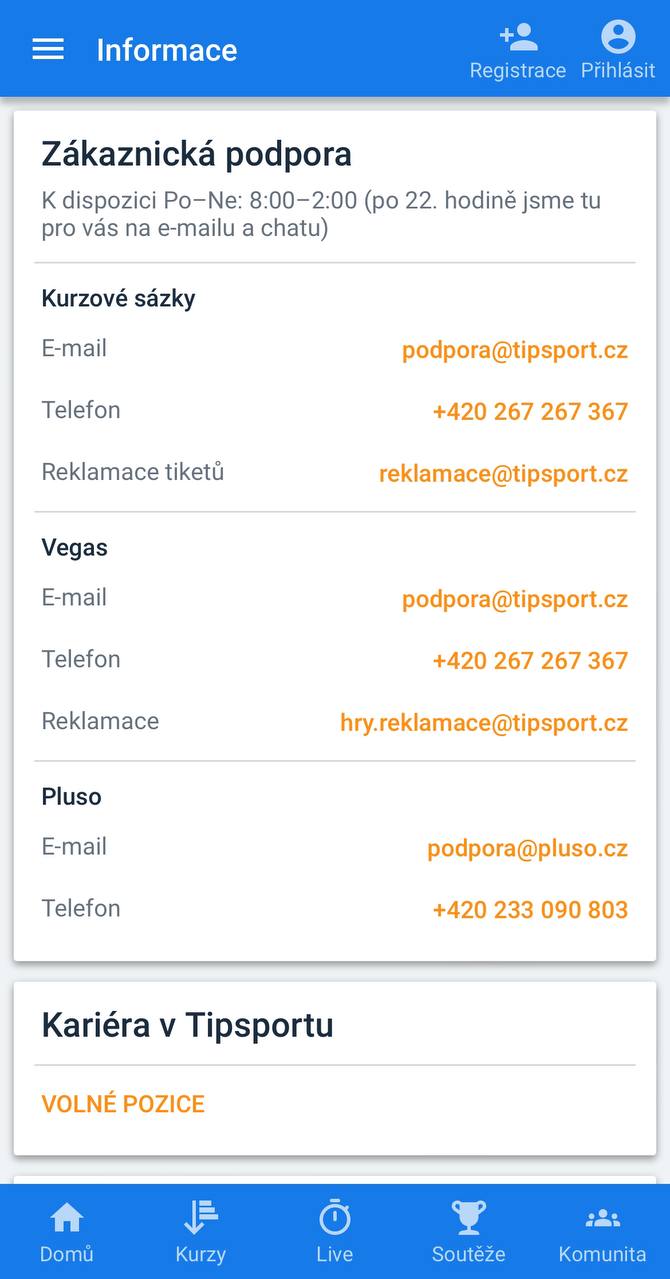Open the Registrace sign-up page

(518, 50)
